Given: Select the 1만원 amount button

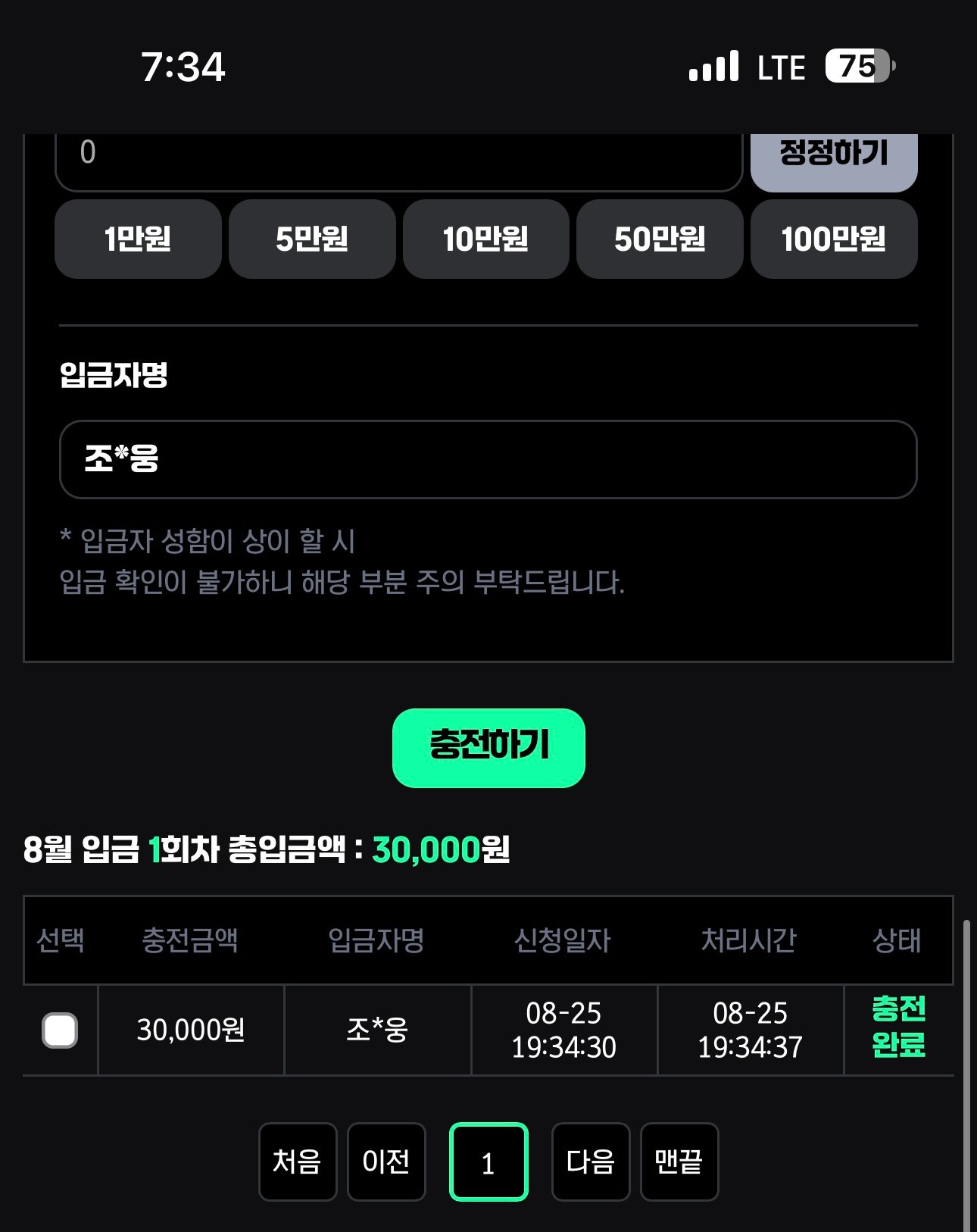Looking at the screenshot, I should pyautogui.click(x=138, y=239).
